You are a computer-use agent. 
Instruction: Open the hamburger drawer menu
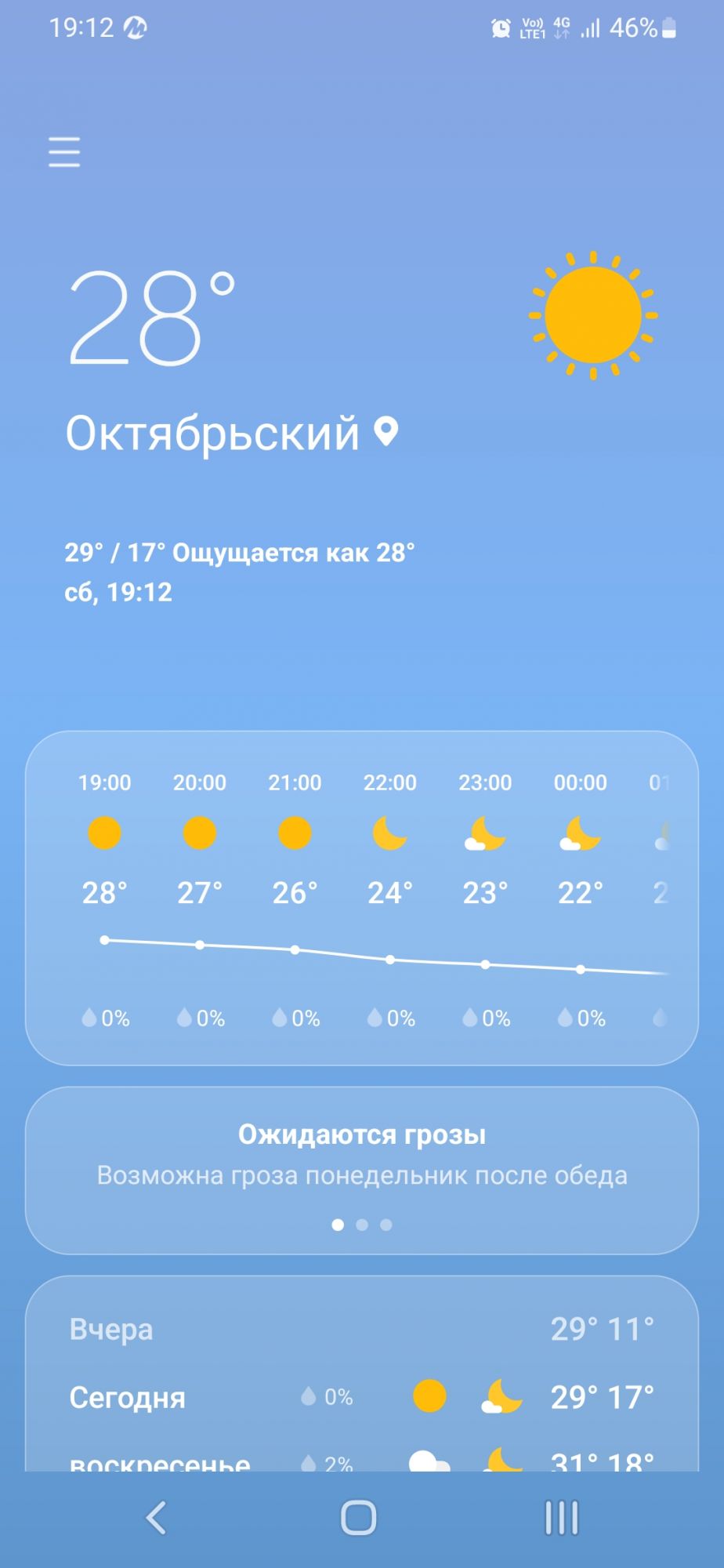[64, 151]
